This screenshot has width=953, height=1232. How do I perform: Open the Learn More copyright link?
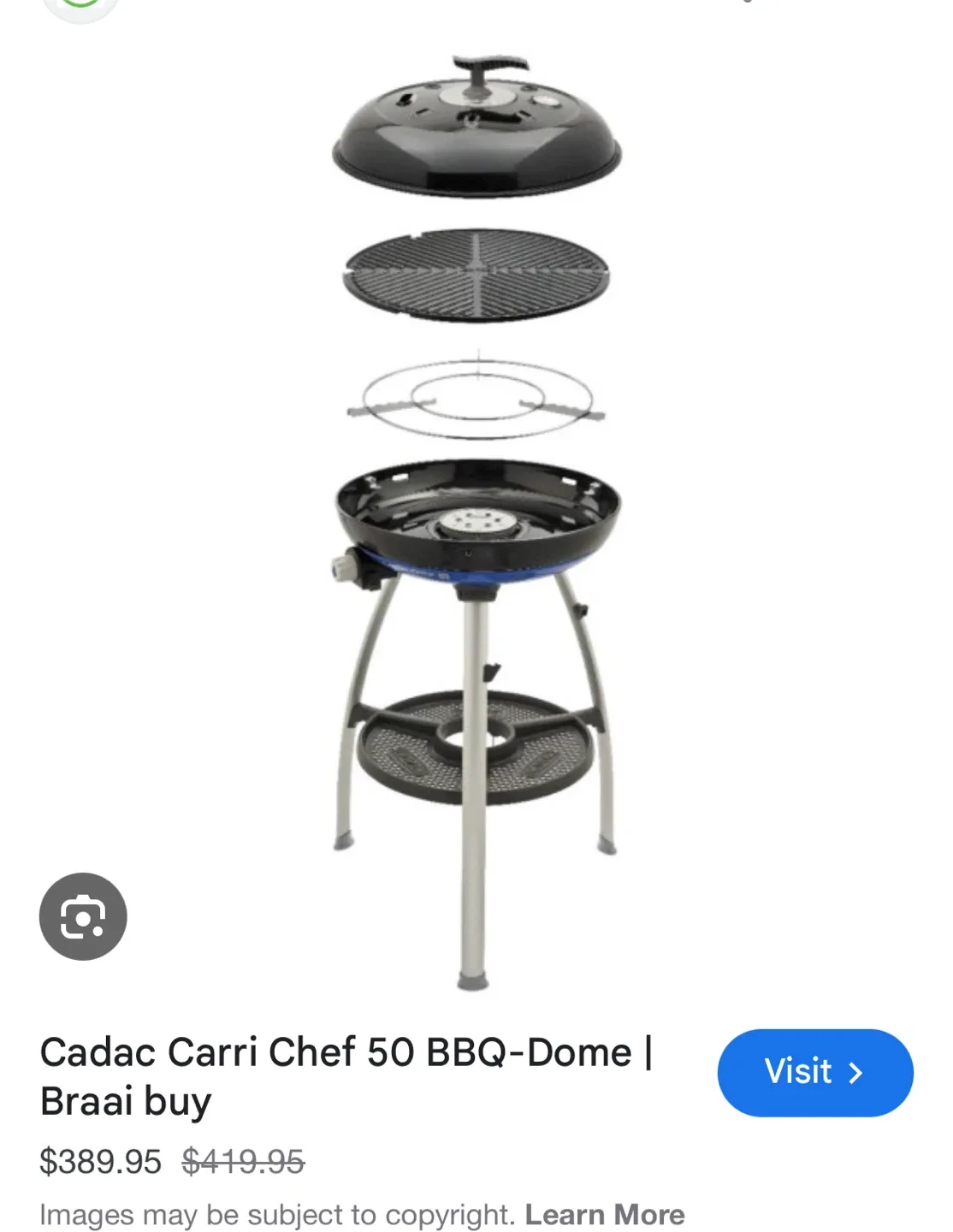pos(604,1214)
